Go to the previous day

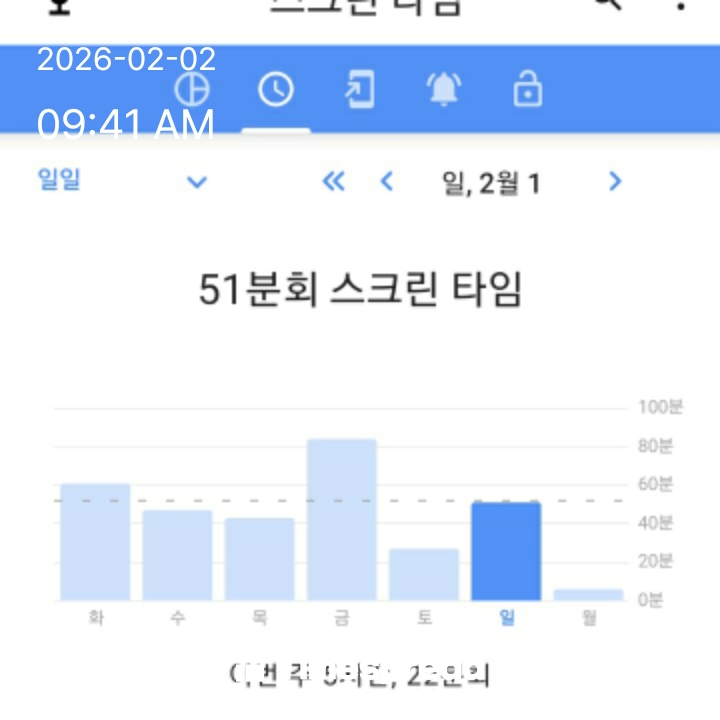[x=387, y=181]
